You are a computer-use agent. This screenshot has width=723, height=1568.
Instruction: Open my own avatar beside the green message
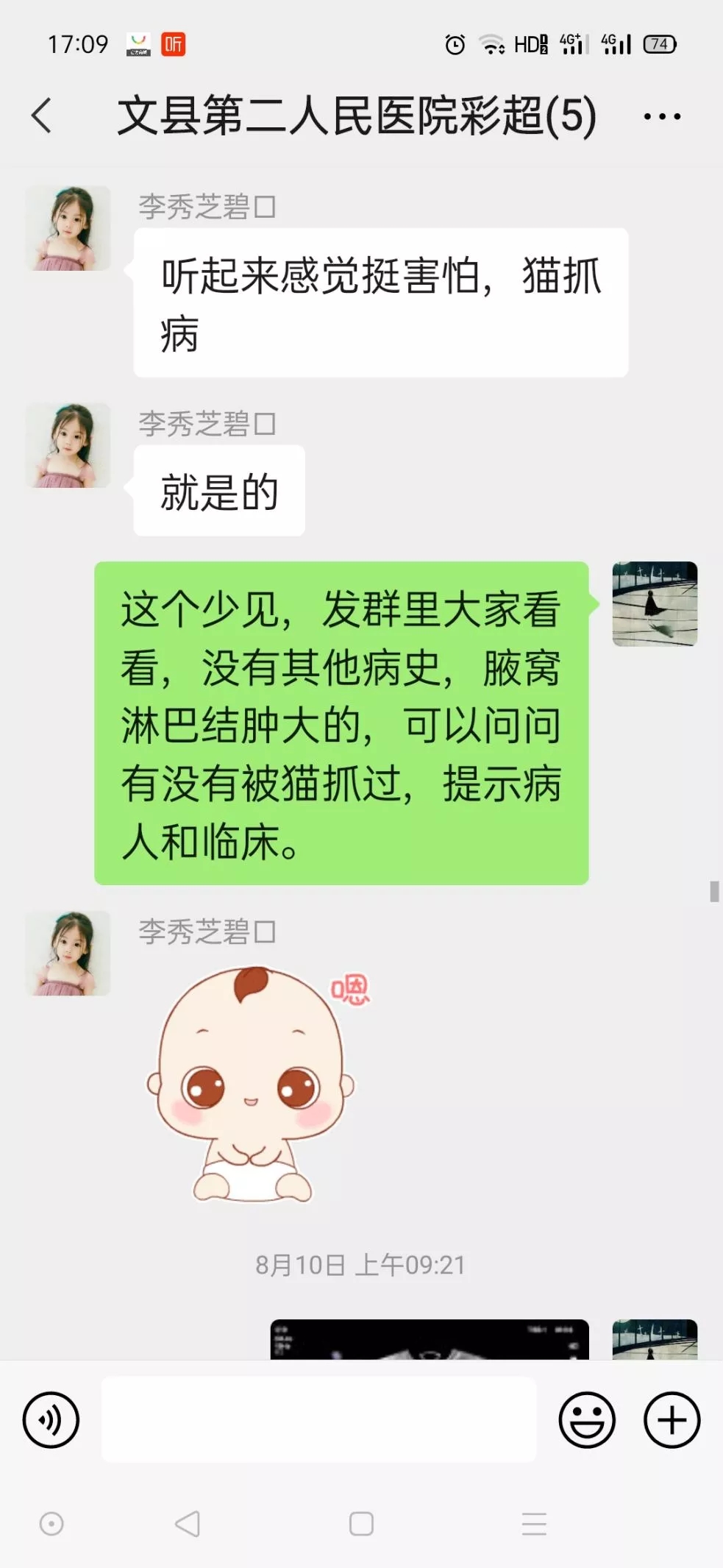pyautogui.click(x=655, y=603)
